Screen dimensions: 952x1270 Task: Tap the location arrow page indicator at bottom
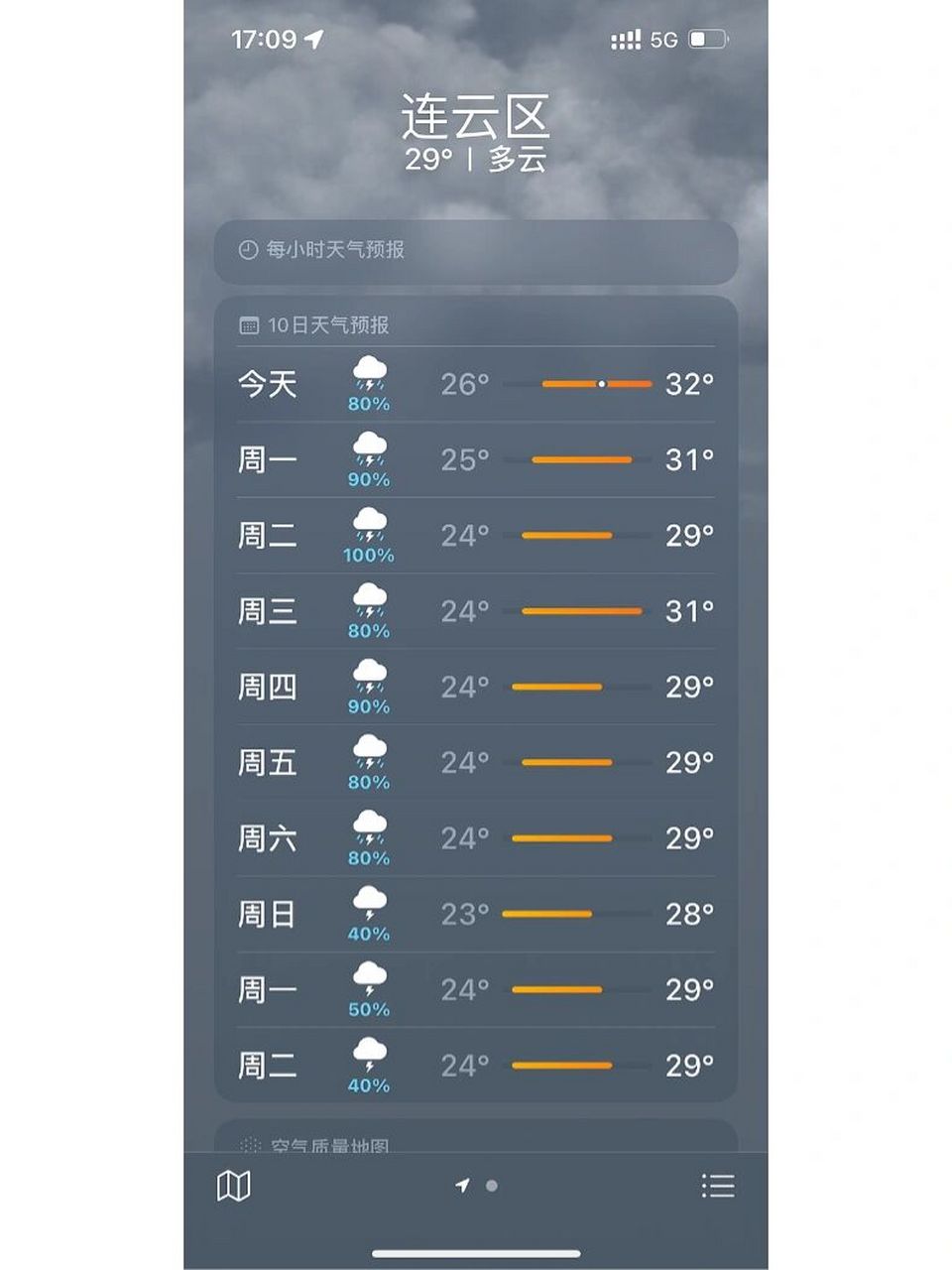coord(462,1184)
